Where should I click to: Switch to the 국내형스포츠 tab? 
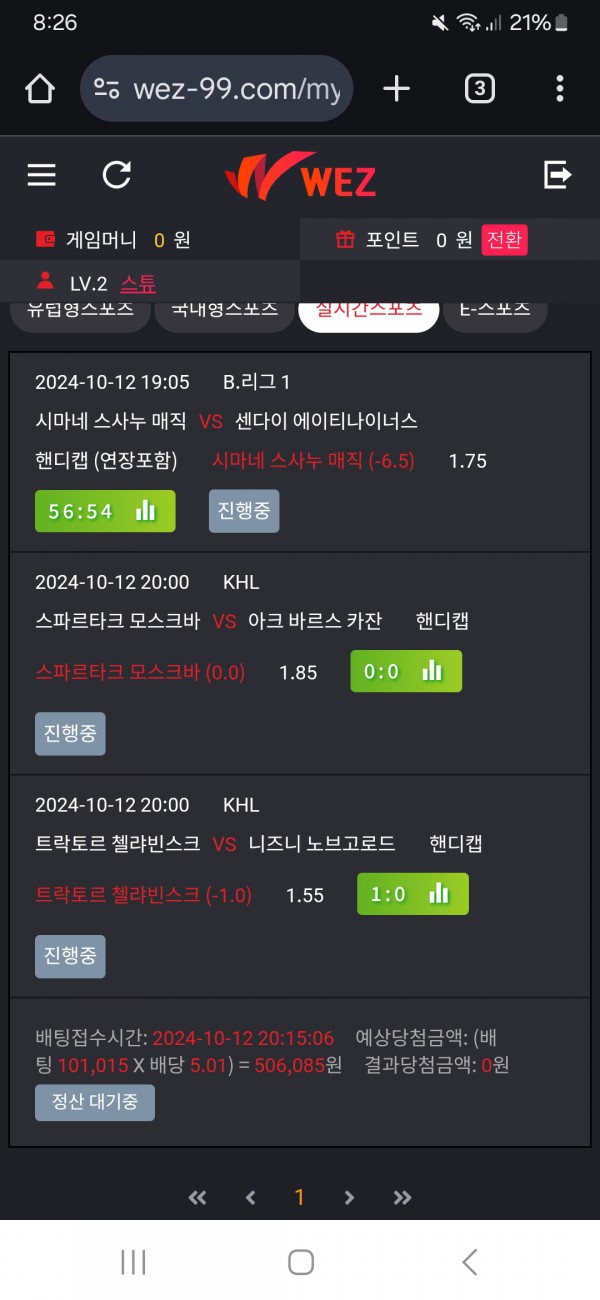tap(224, 312)
